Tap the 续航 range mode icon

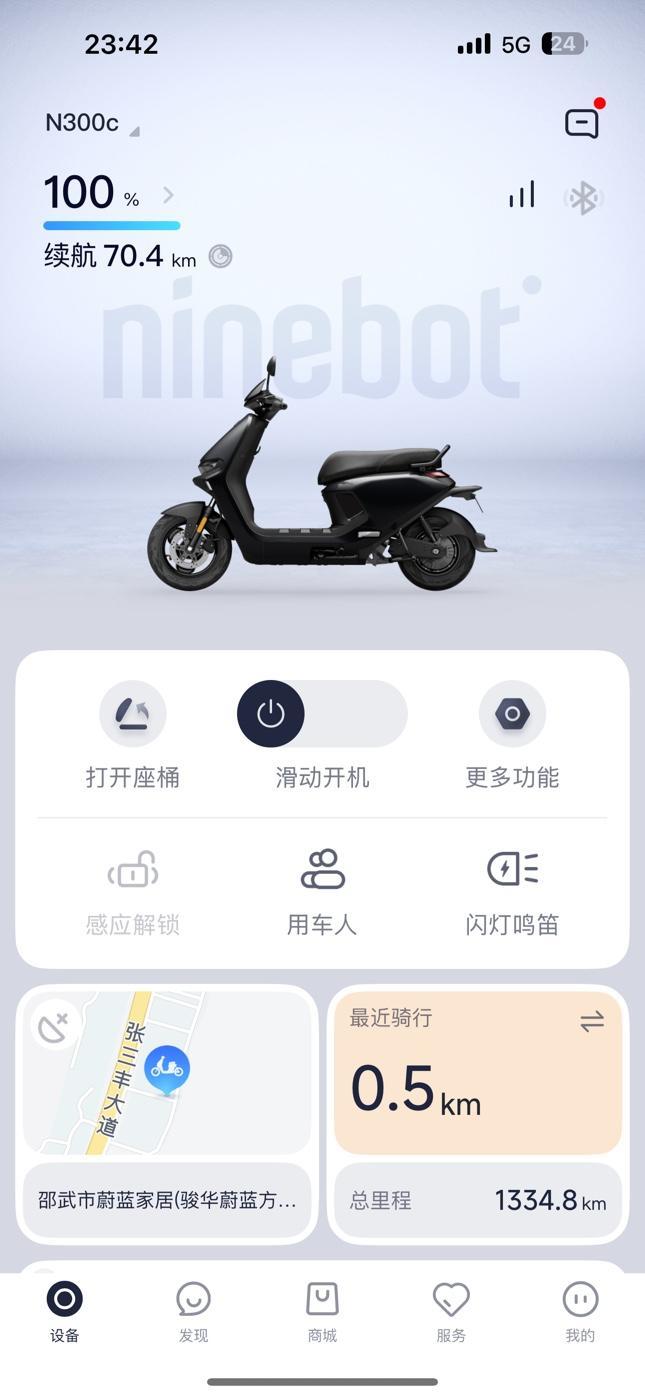[x=220, y=257]
